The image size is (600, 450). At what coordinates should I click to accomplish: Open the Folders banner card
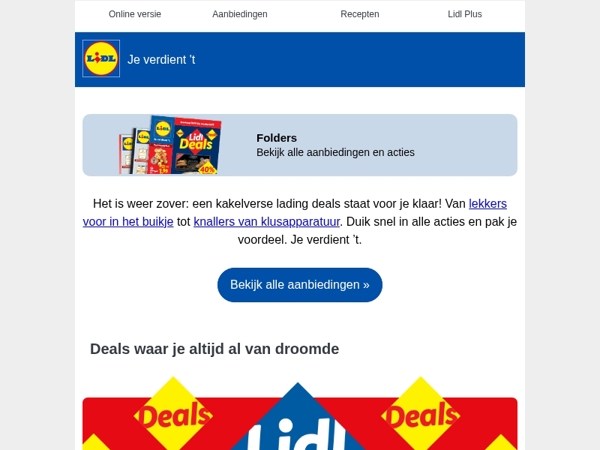coord(300,145)
